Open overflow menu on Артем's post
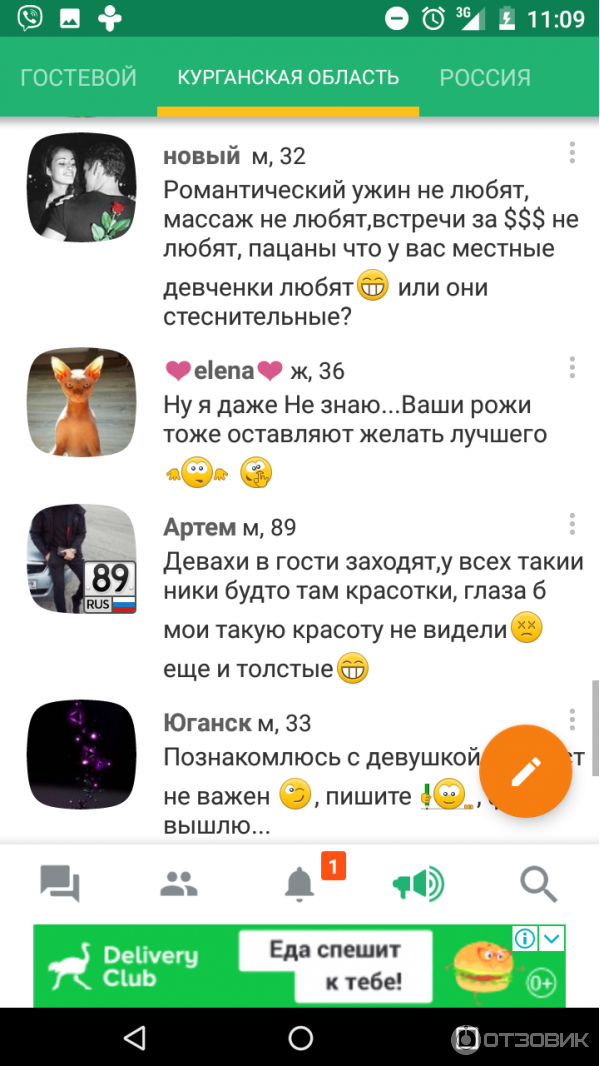The width and height of the screenshot is (600, 1066). coord(572,523)
